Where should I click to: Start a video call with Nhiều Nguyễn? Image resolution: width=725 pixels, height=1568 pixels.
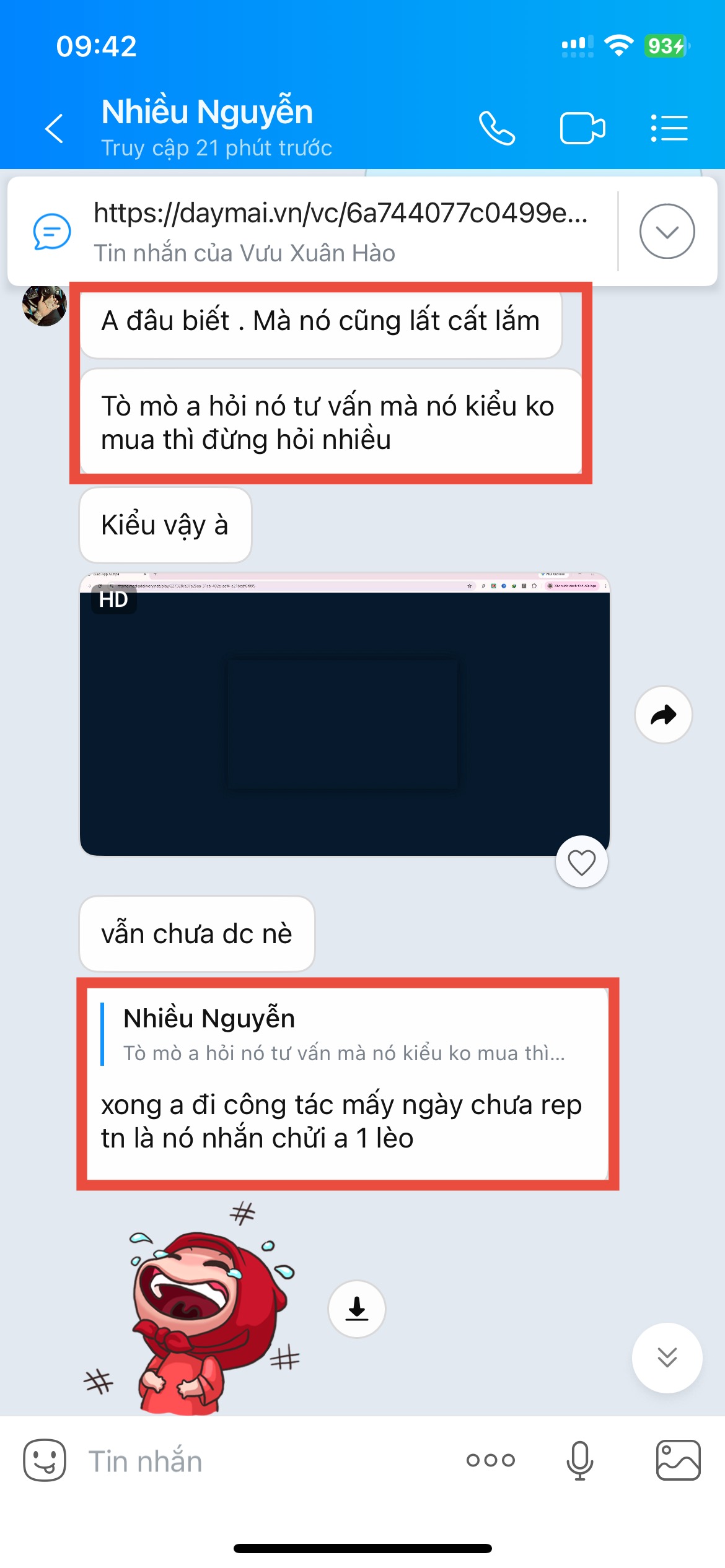[x=582, y=128]
